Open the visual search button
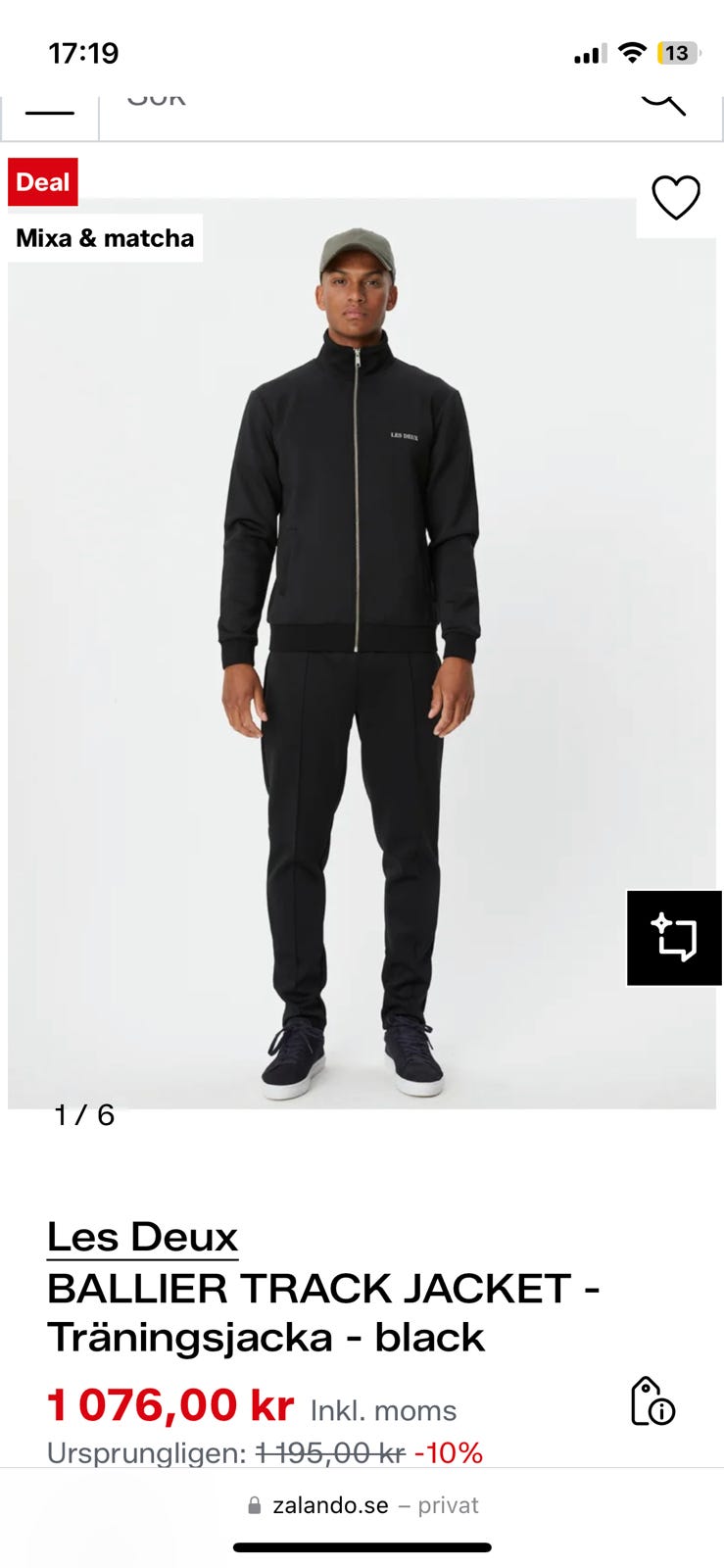The width and height of the screenshot is (724, 1568). click(674, 938)
